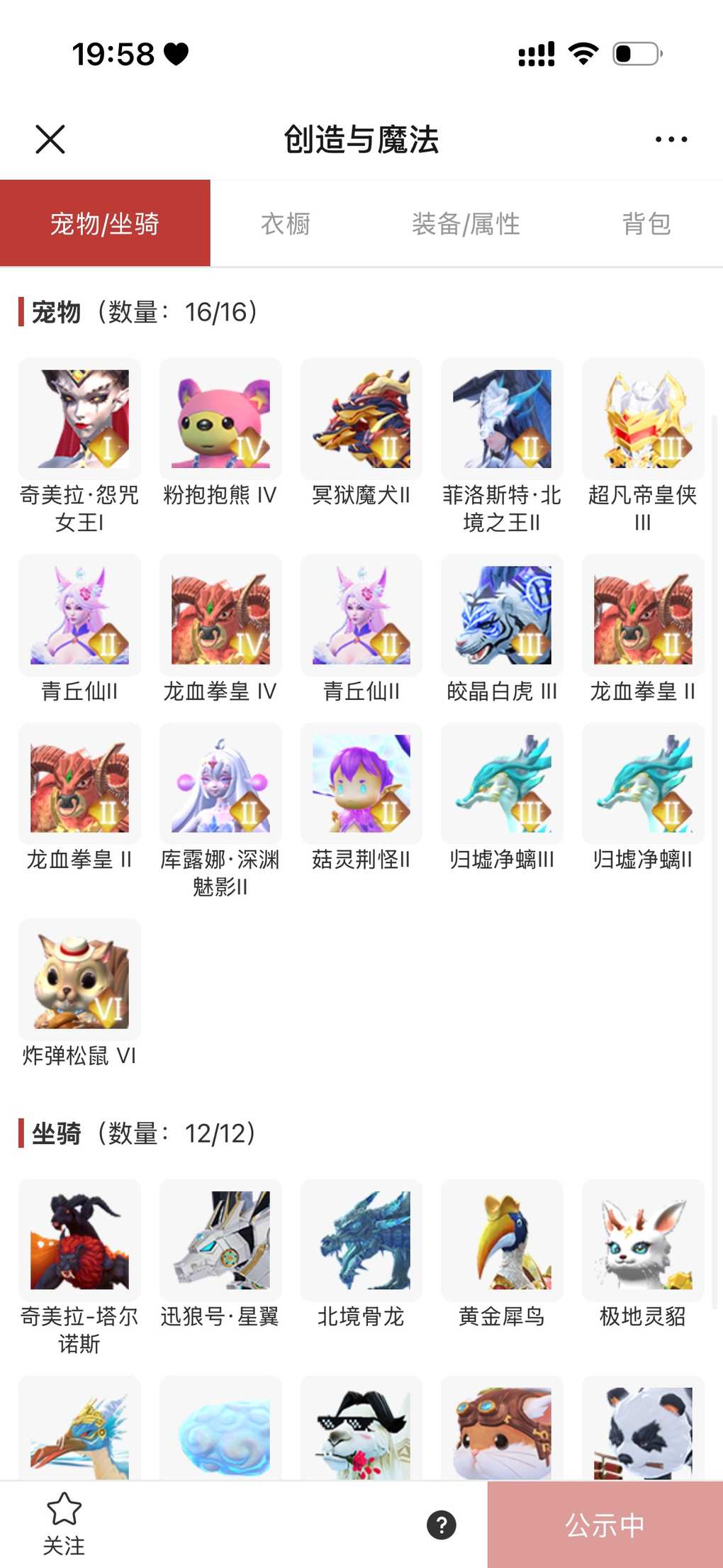
Task: Switch to the 装备/属性 tab
Action: click(466, 224)
